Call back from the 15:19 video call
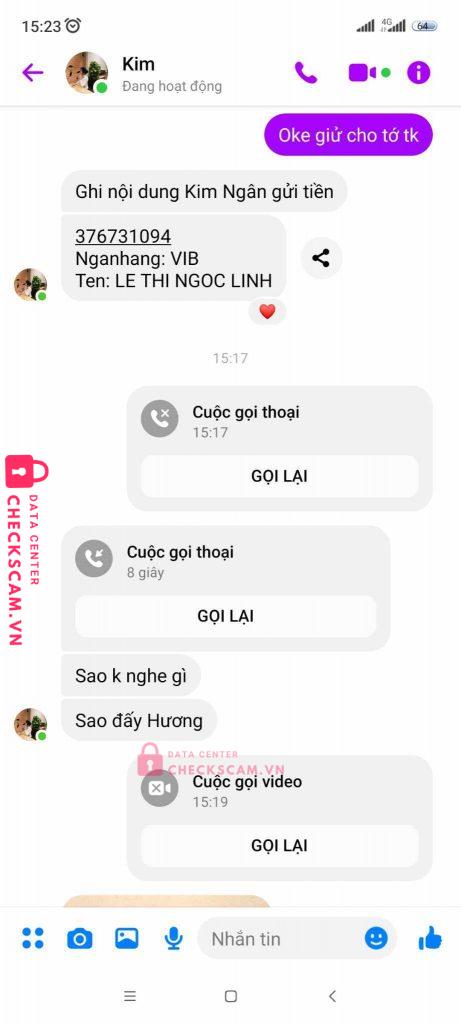This screenshot has height=1024, width=461. pos(279,845)
